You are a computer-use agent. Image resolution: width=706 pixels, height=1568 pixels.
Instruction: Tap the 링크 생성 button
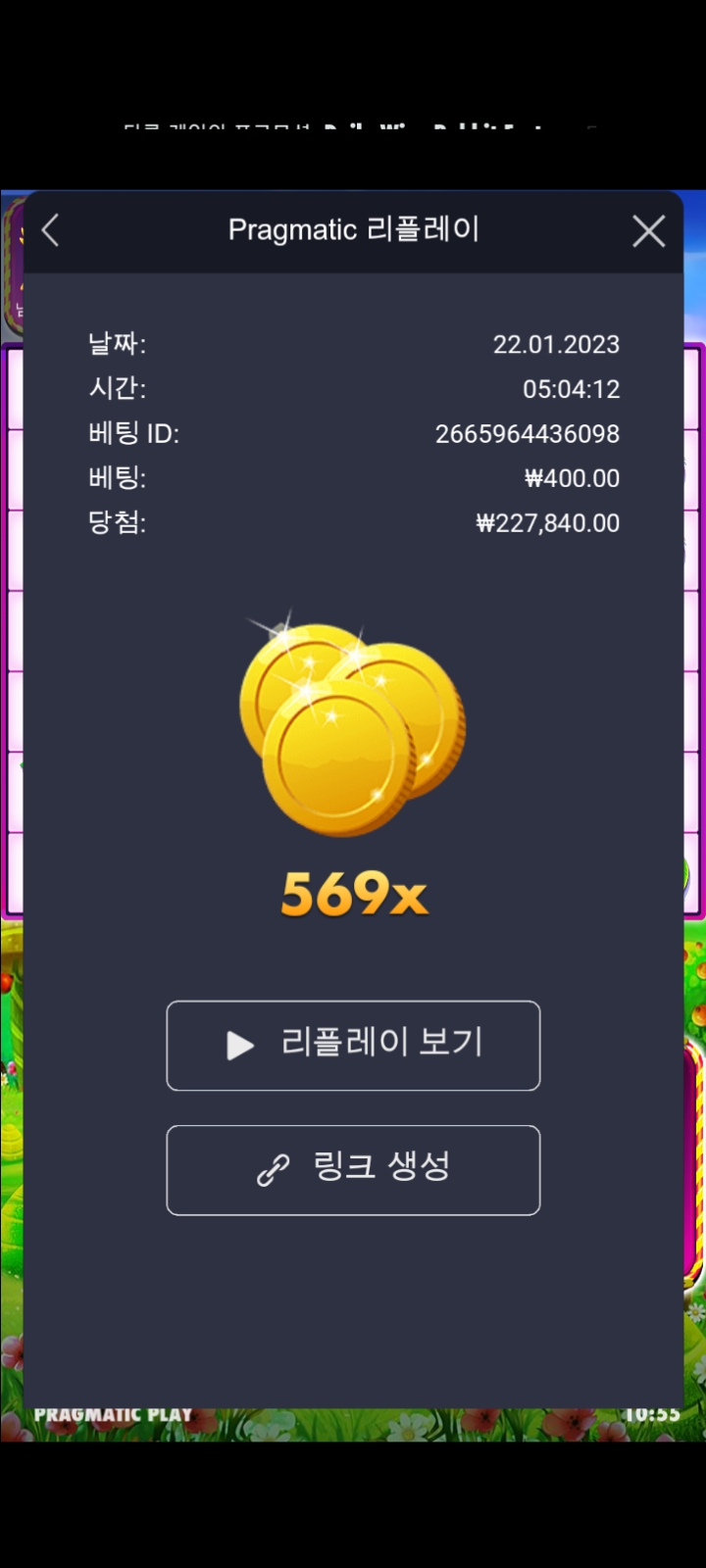(x=353, y=1169)
